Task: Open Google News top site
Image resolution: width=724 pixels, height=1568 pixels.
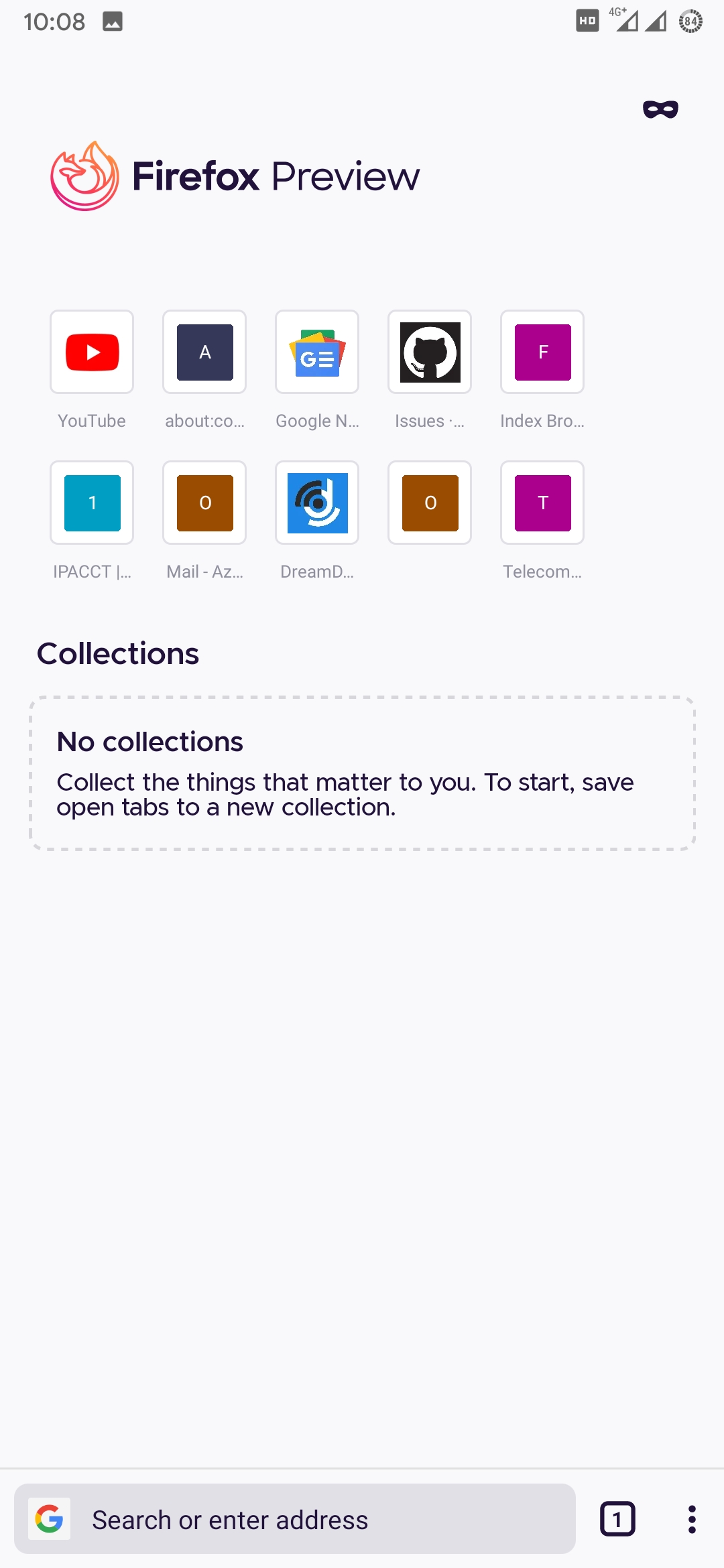Action: point(317,352)
